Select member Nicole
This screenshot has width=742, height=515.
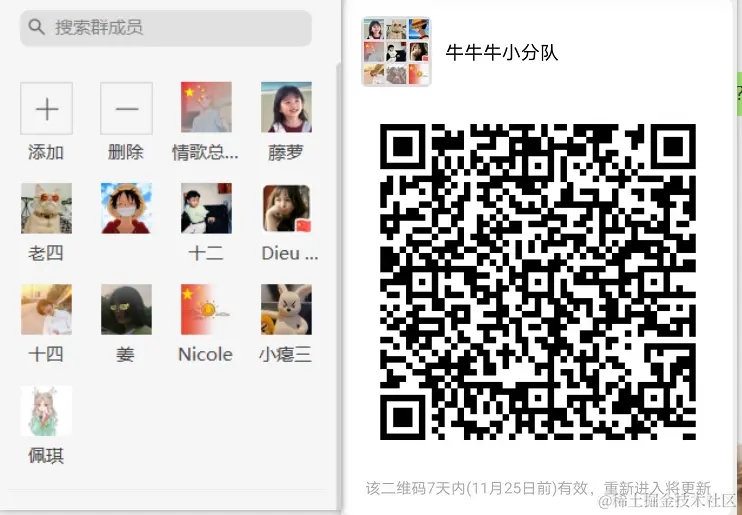(206, 310)
